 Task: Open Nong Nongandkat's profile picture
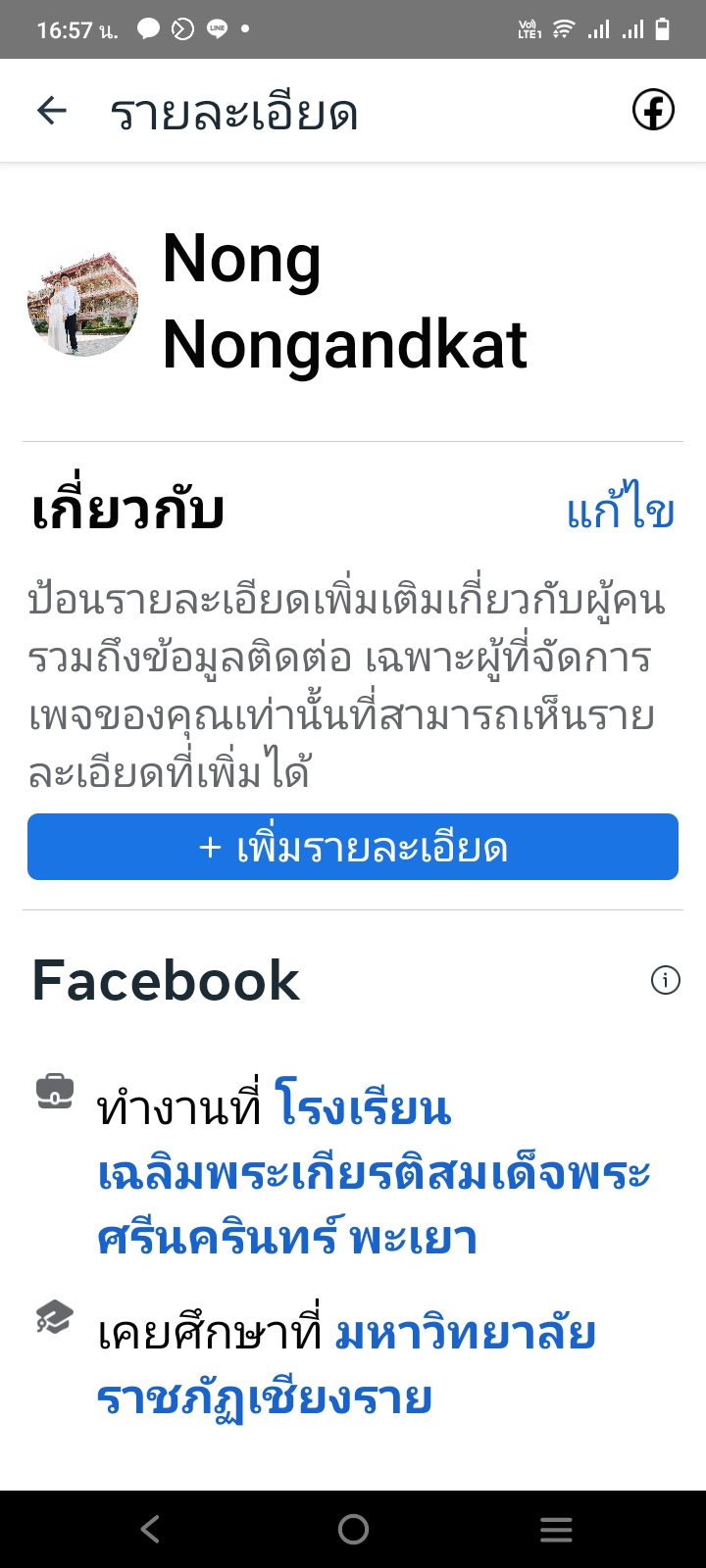coord(82,301)
